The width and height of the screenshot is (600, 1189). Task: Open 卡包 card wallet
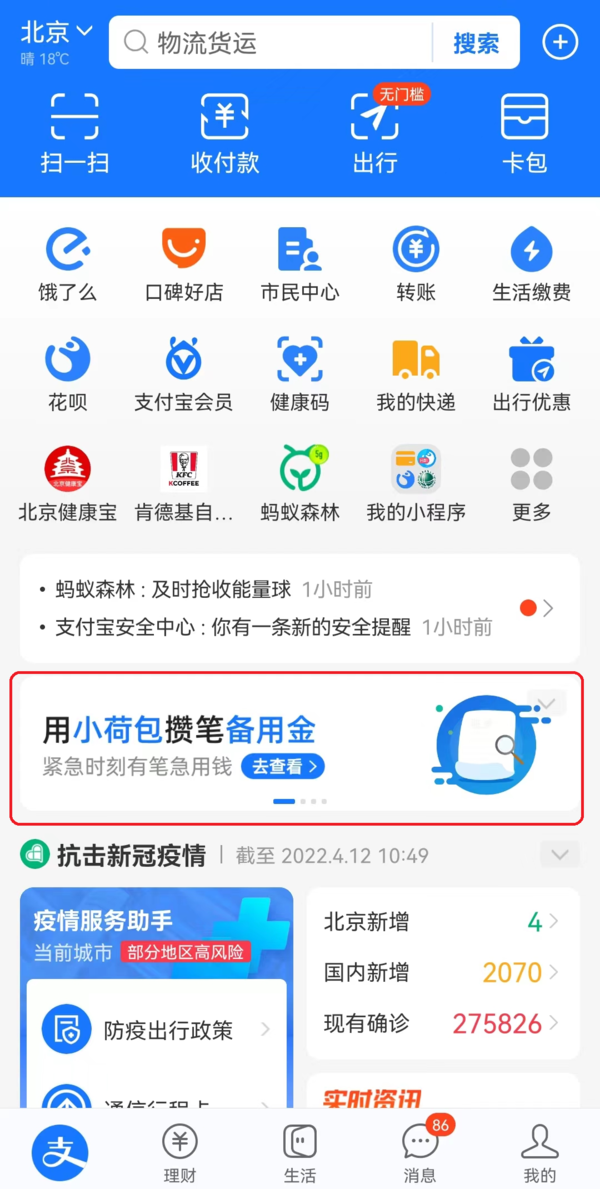(x=525, y=133)
